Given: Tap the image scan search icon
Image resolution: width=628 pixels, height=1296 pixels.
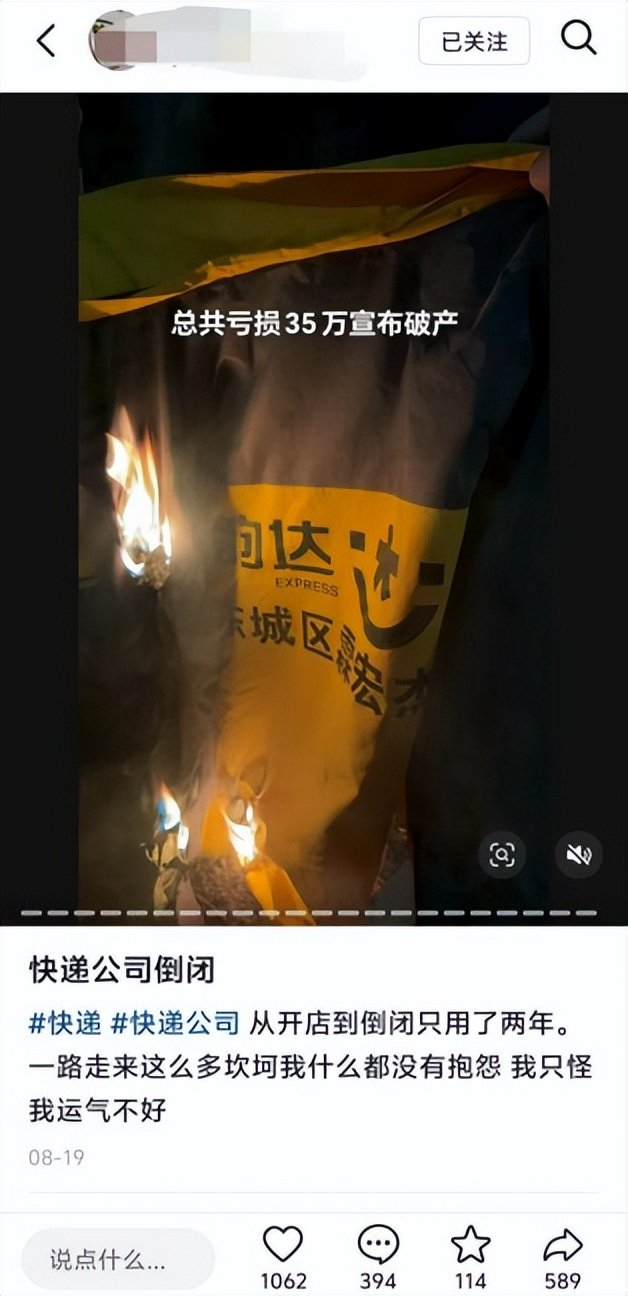Looking at the screenshot, I should point(502,855).
